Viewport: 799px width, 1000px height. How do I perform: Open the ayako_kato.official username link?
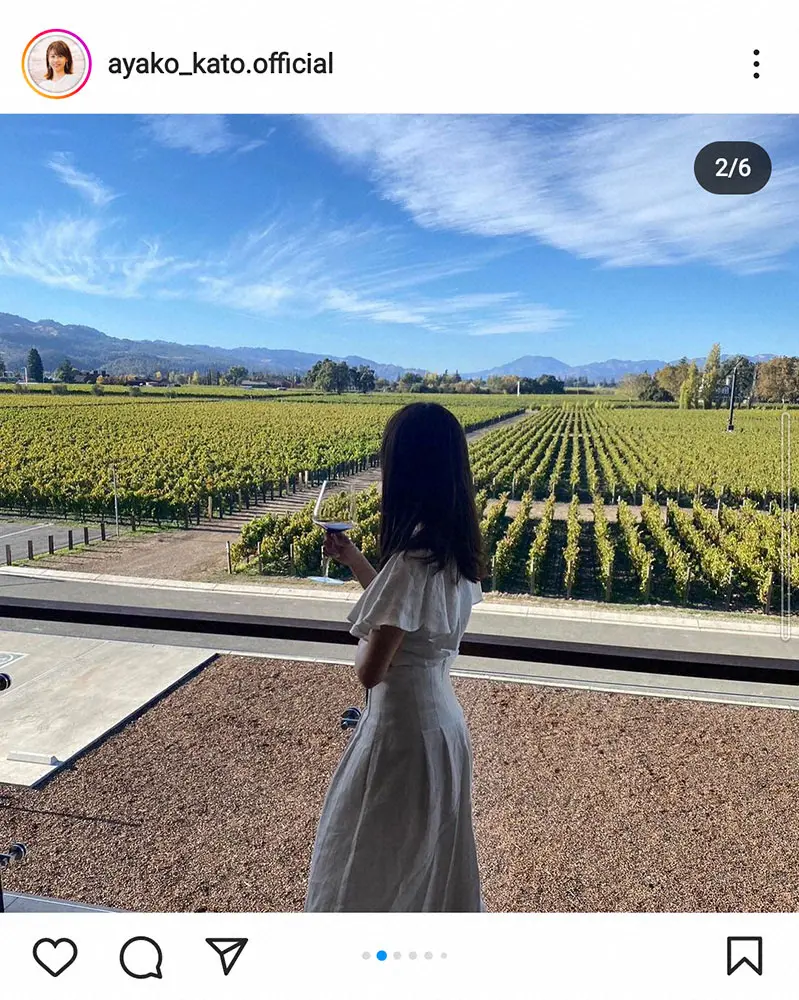click(x=220, y=64)
